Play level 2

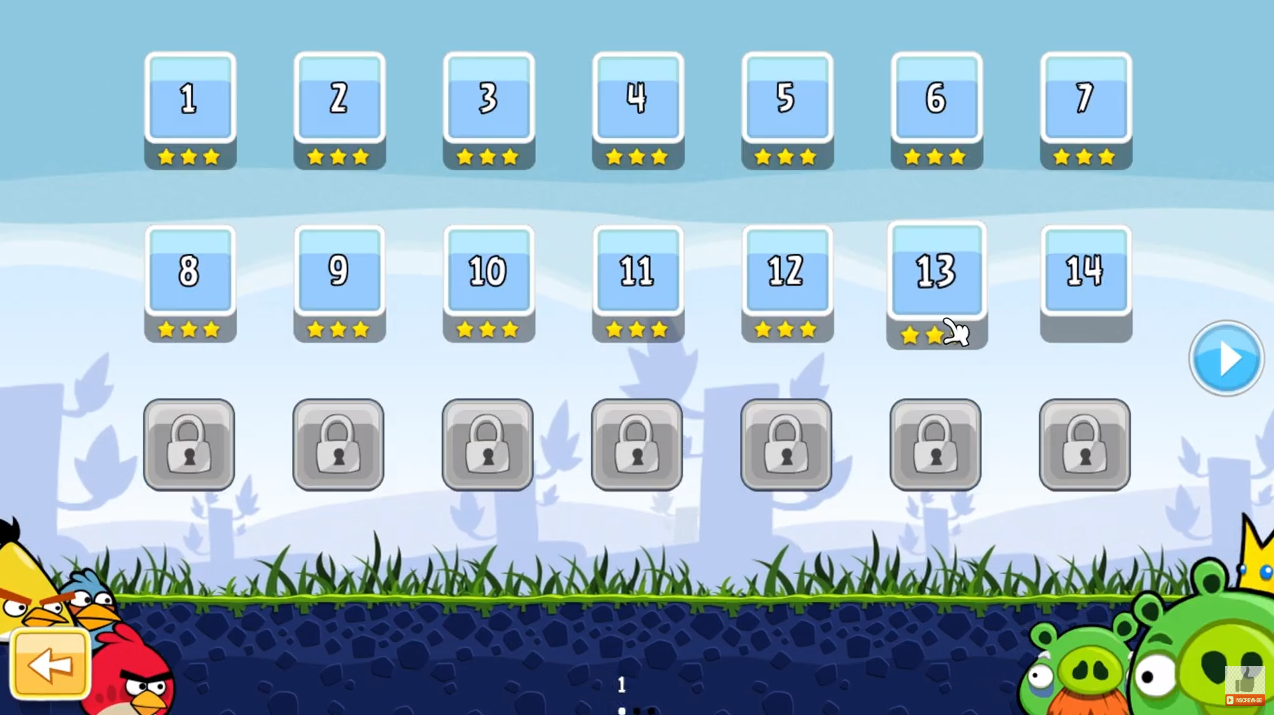click(x=339, y=100)
